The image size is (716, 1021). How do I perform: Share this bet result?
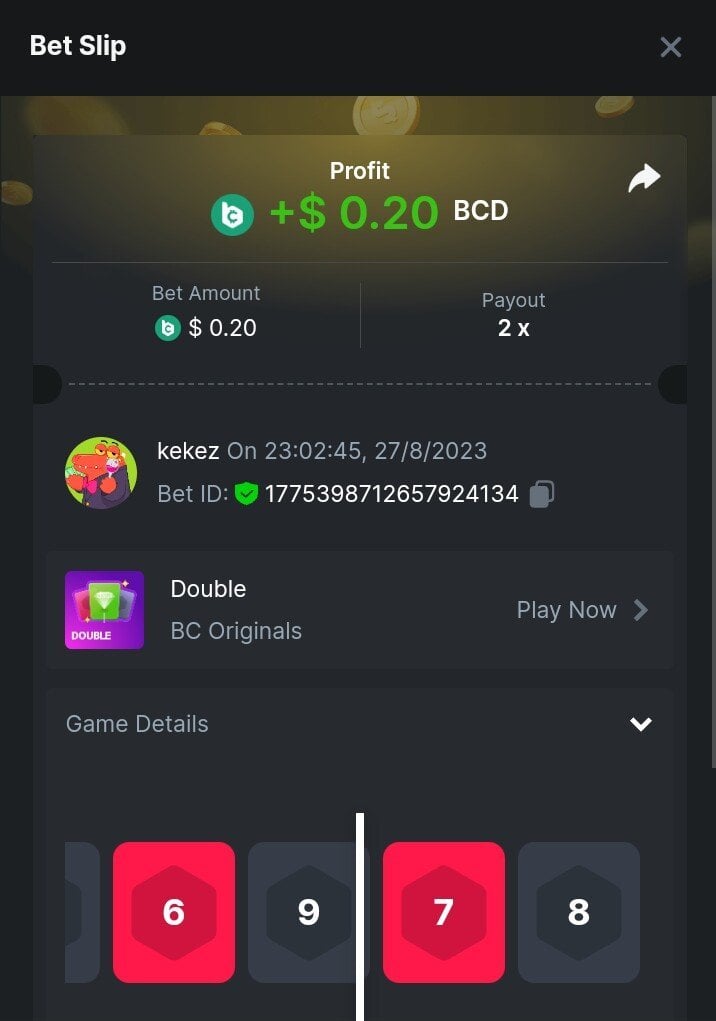click(x=644, y=179)
